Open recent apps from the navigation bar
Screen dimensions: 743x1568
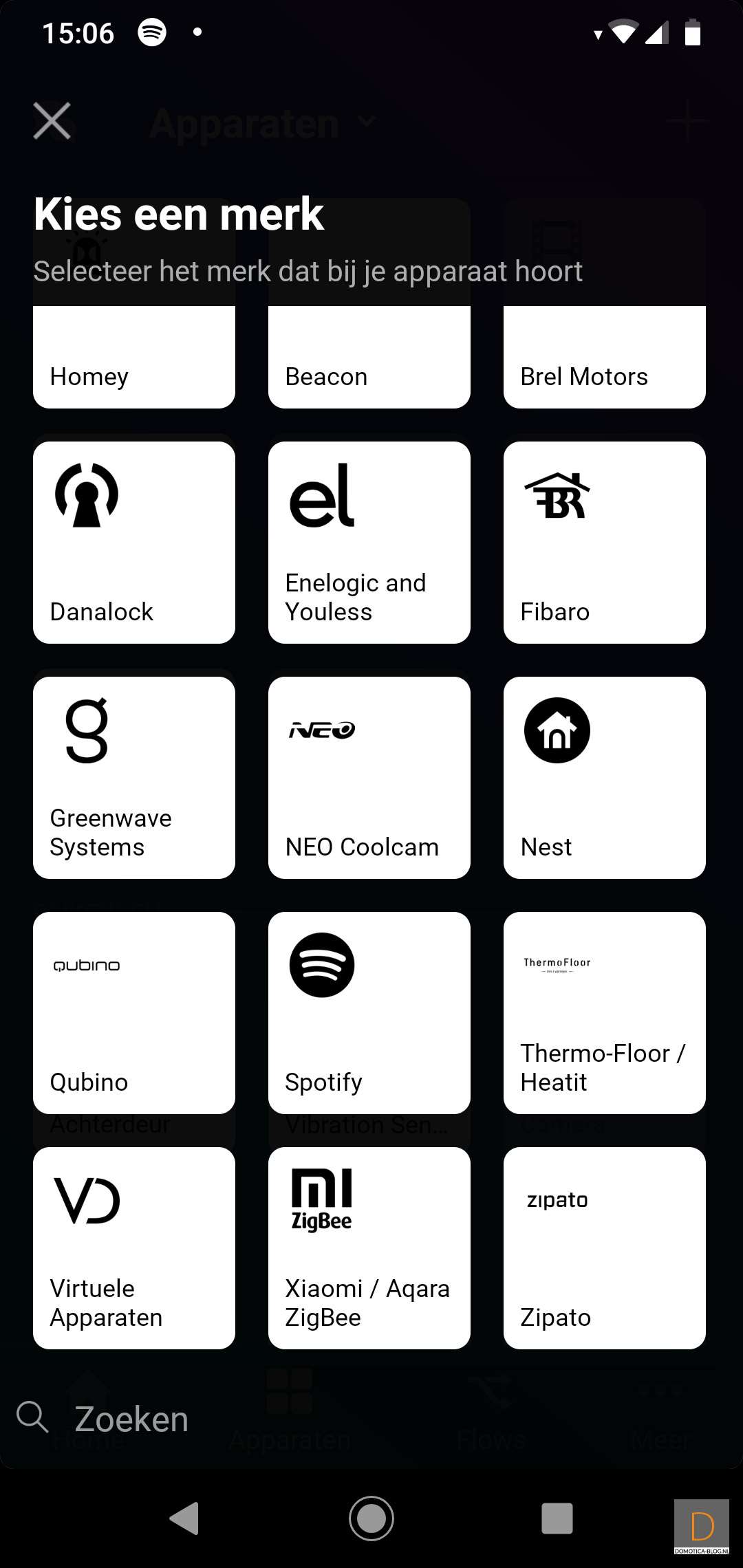(x=557, y=1518)
